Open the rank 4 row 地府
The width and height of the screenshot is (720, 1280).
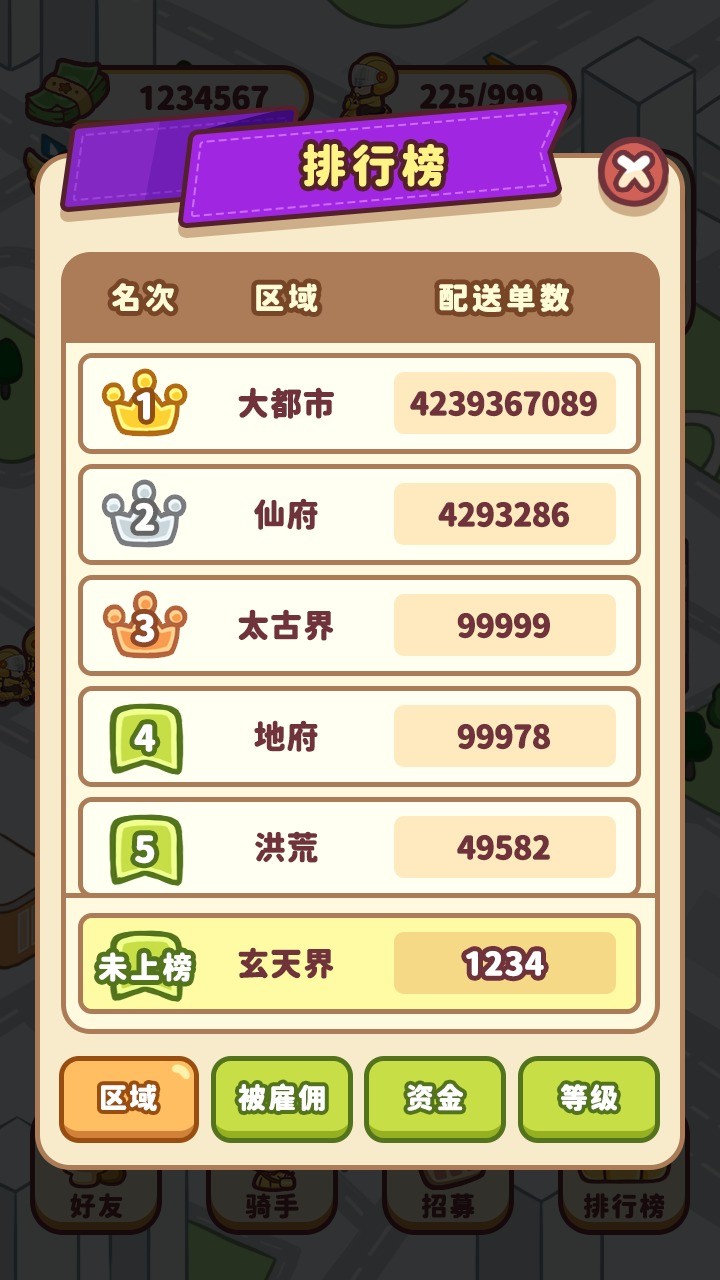tap(359, 737)
